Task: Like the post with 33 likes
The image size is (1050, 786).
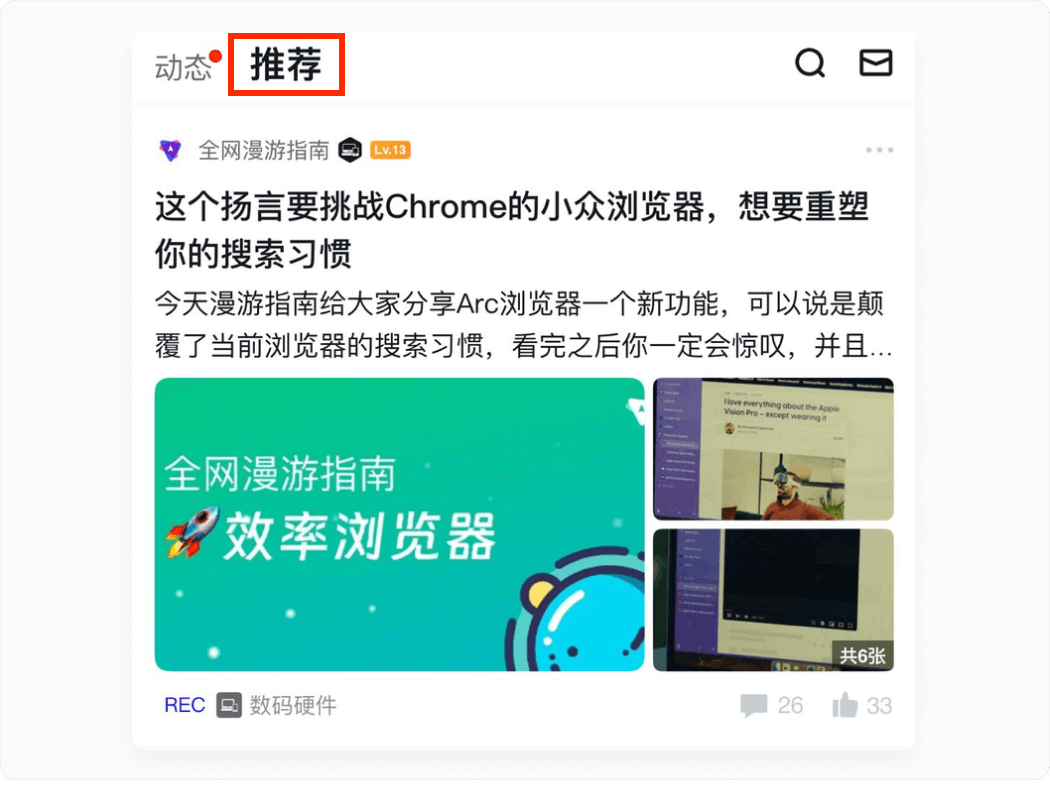Action: coord(861,706)
